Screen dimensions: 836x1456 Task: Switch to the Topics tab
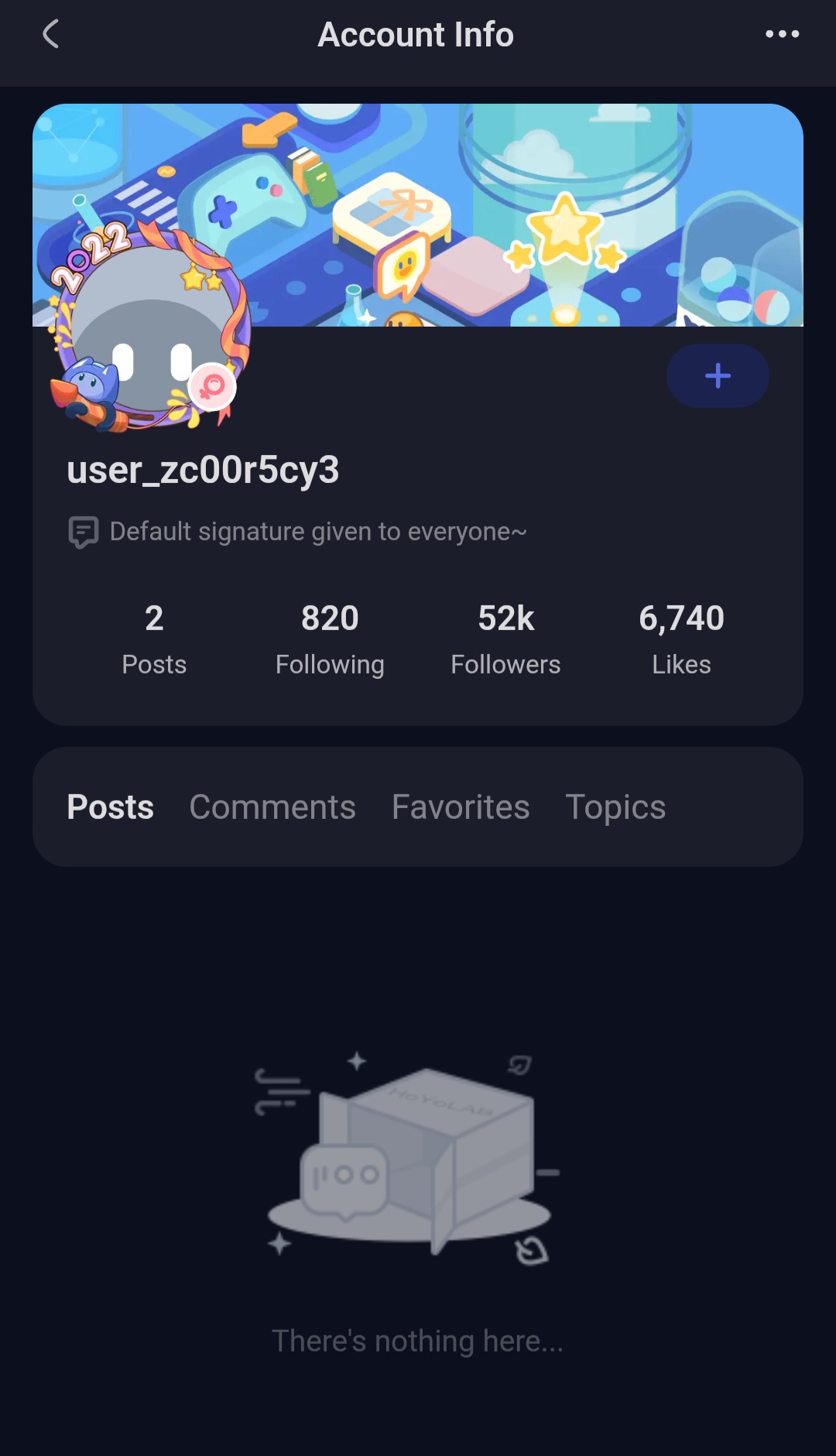pos(615,807)
